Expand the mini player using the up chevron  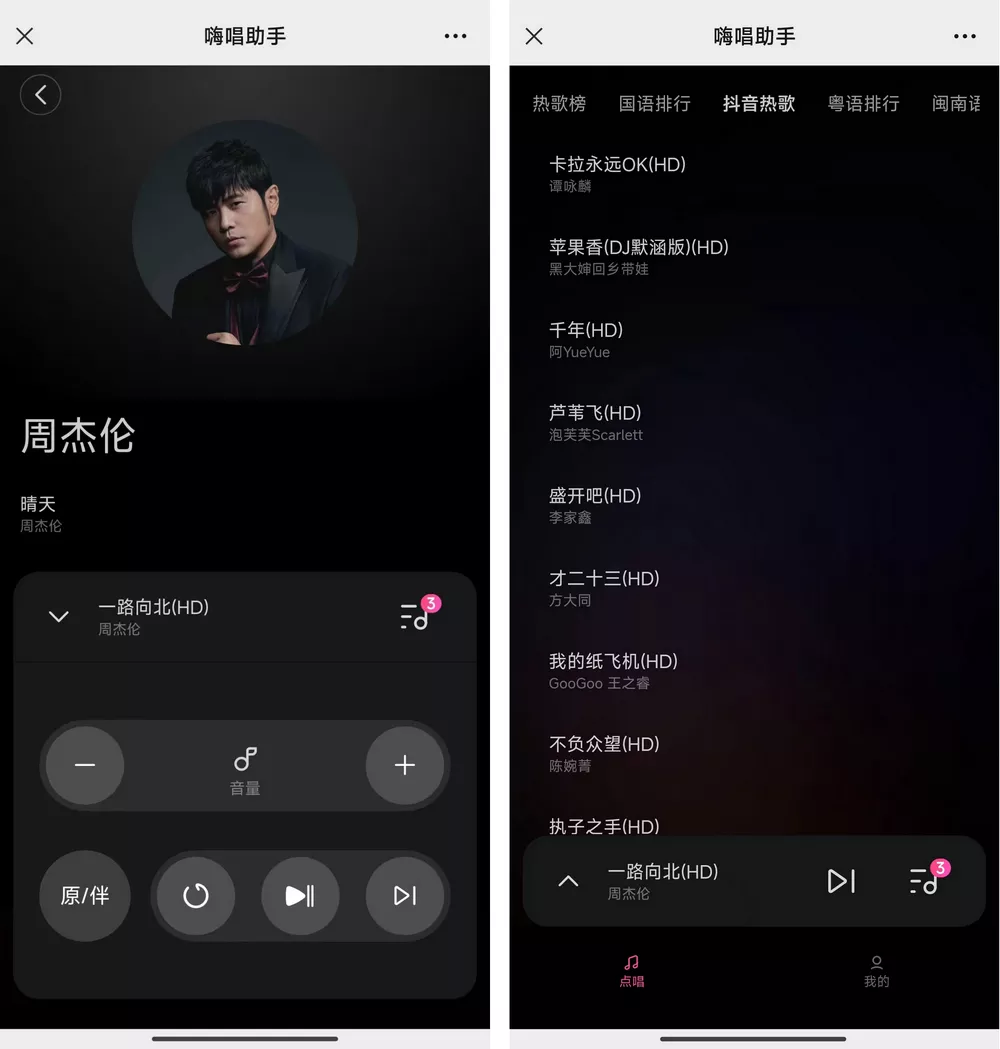[568, 881]
